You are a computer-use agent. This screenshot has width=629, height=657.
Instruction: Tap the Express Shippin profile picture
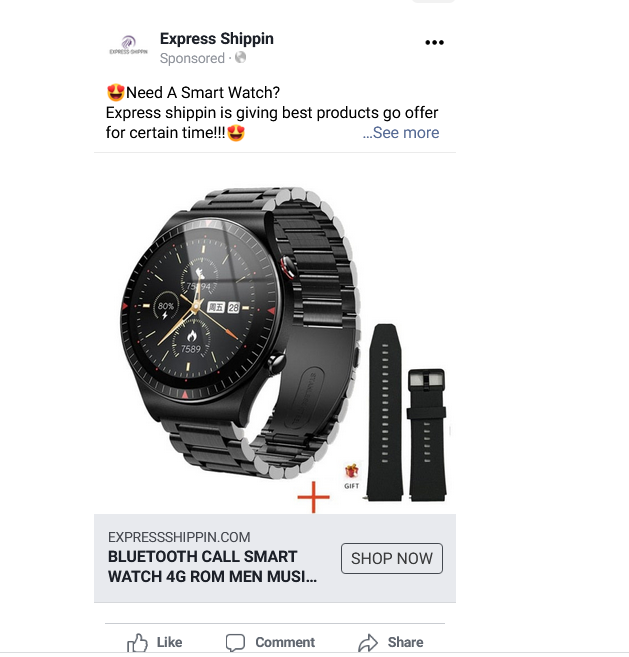(127, 46)
